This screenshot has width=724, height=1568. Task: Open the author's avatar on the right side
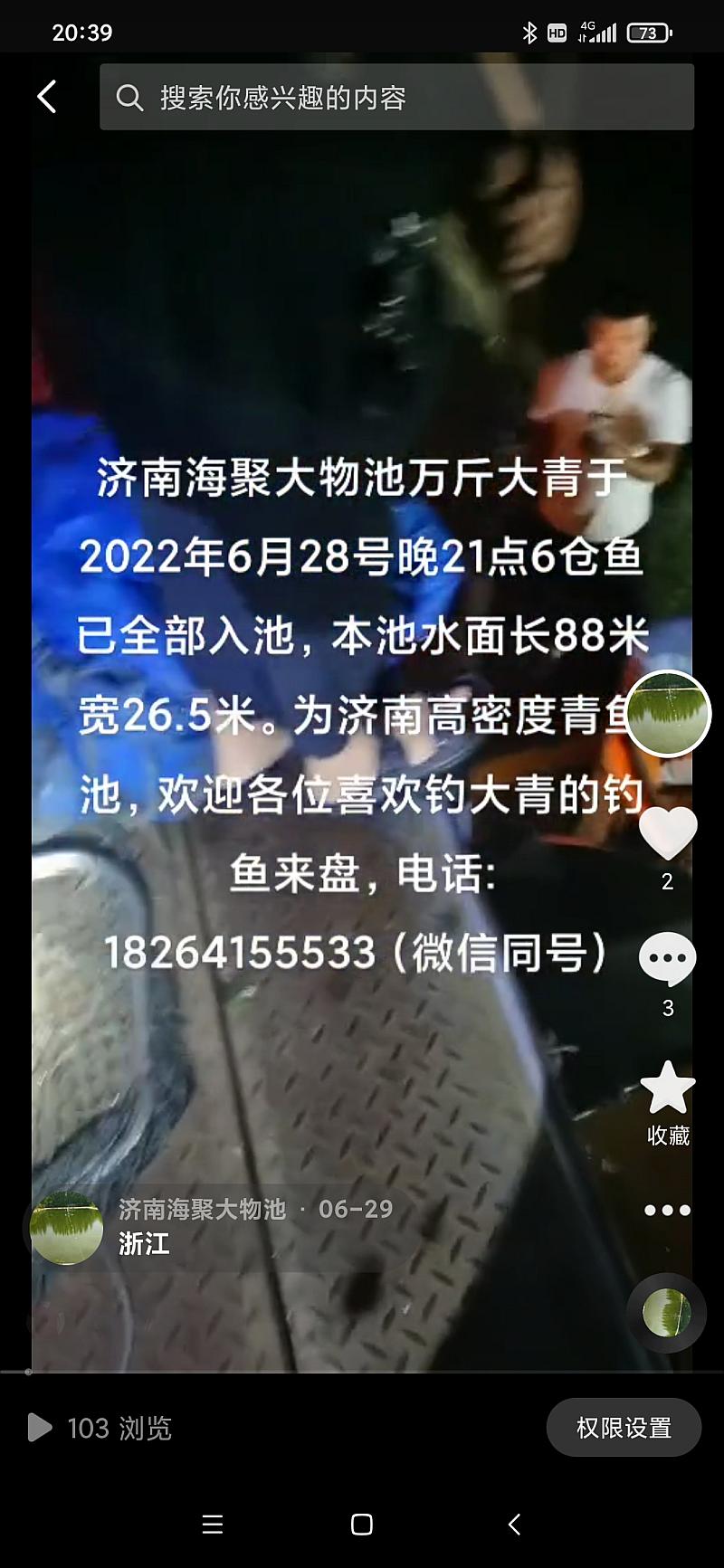coord(669,714)
